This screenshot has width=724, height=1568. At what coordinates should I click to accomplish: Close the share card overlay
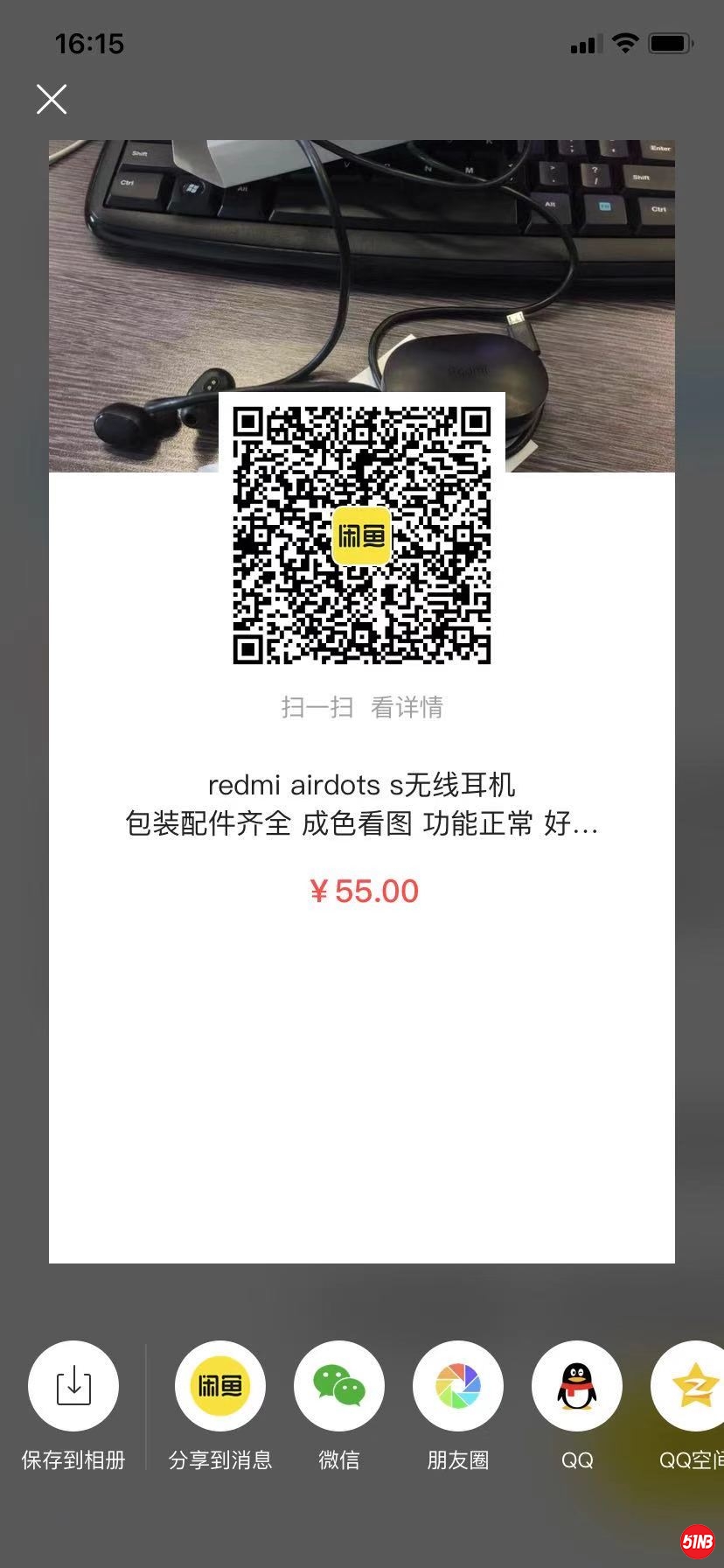pyautogui.click(x=52, y=100)
